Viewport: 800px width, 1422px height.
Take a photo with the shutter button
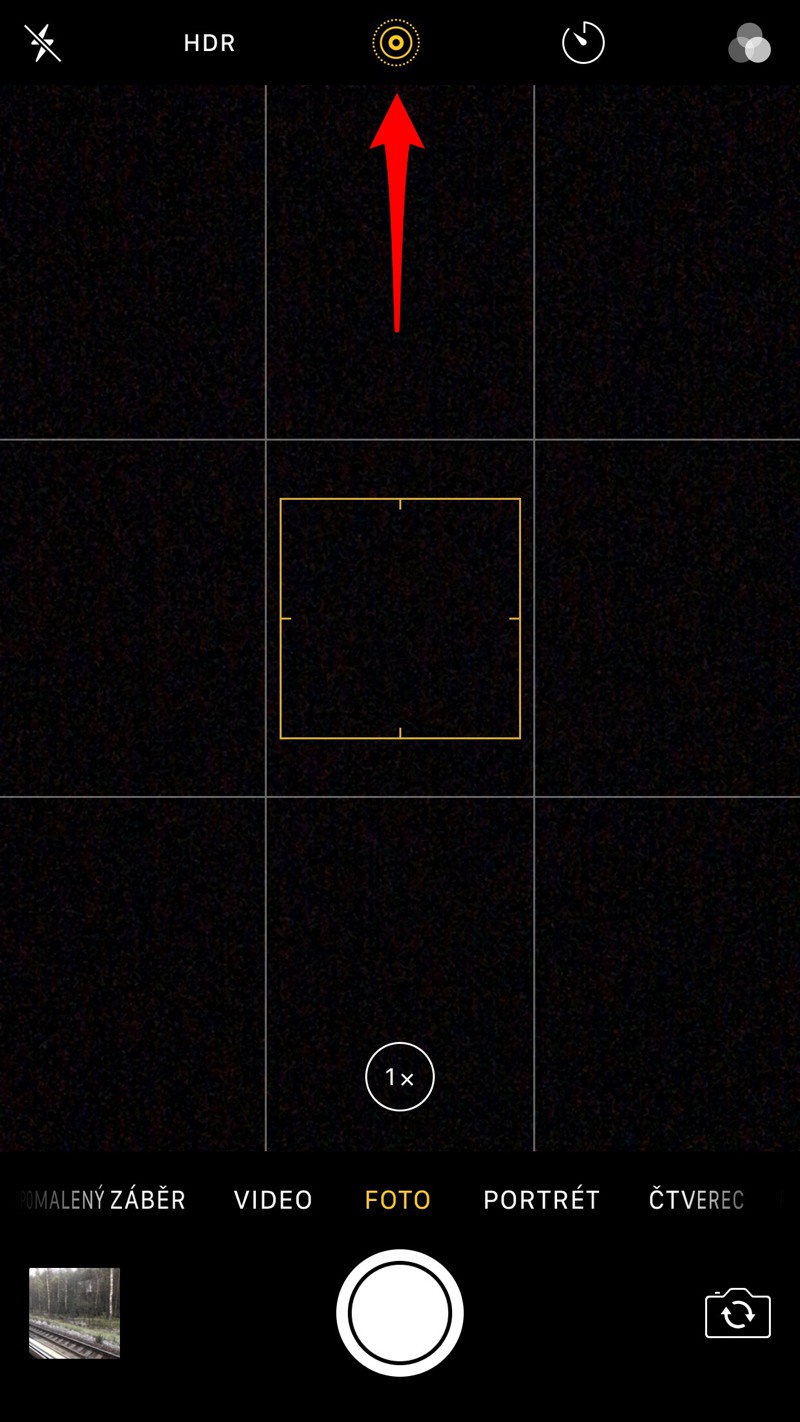[400, 1312]
